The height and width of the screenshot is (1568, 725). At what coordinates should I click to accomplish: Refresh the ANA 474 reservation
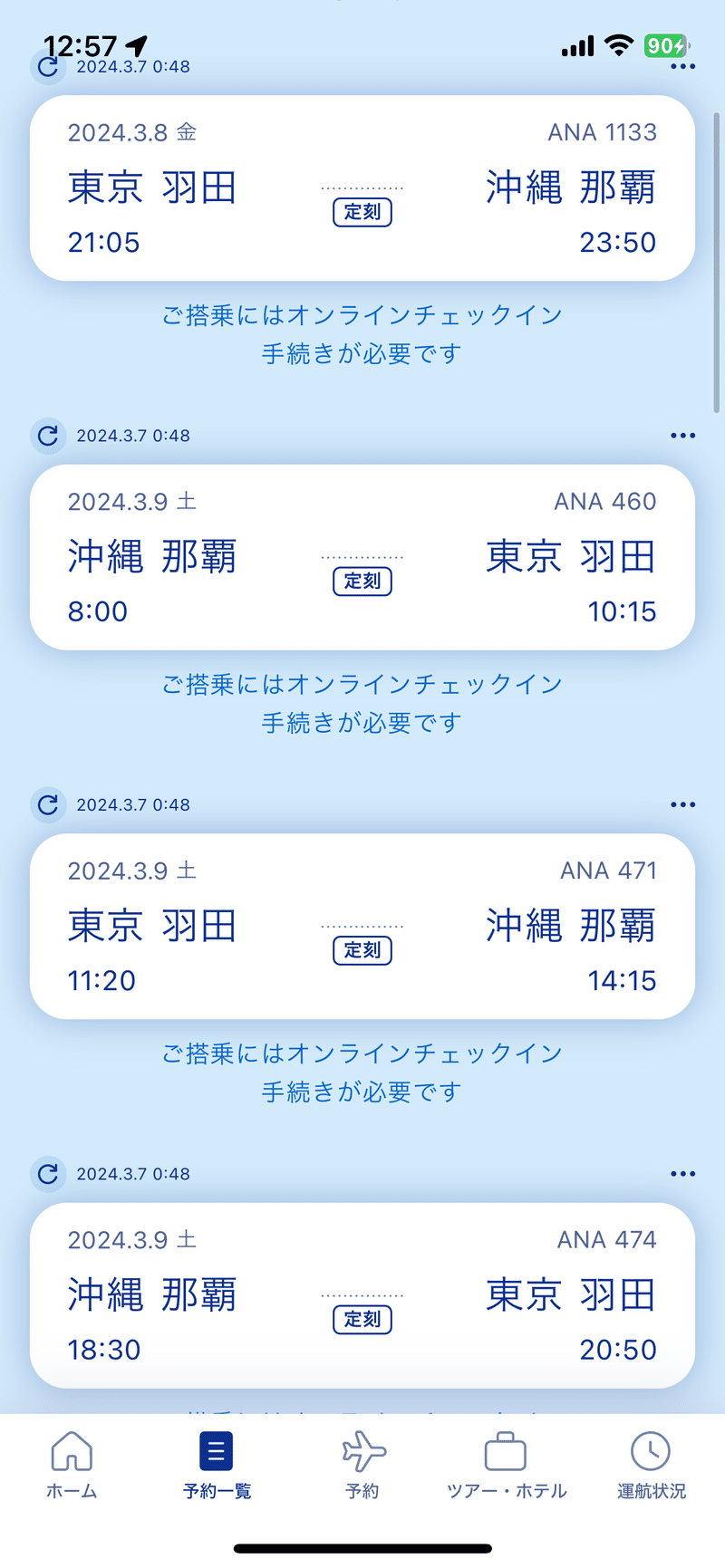[x=47, y=1174]
